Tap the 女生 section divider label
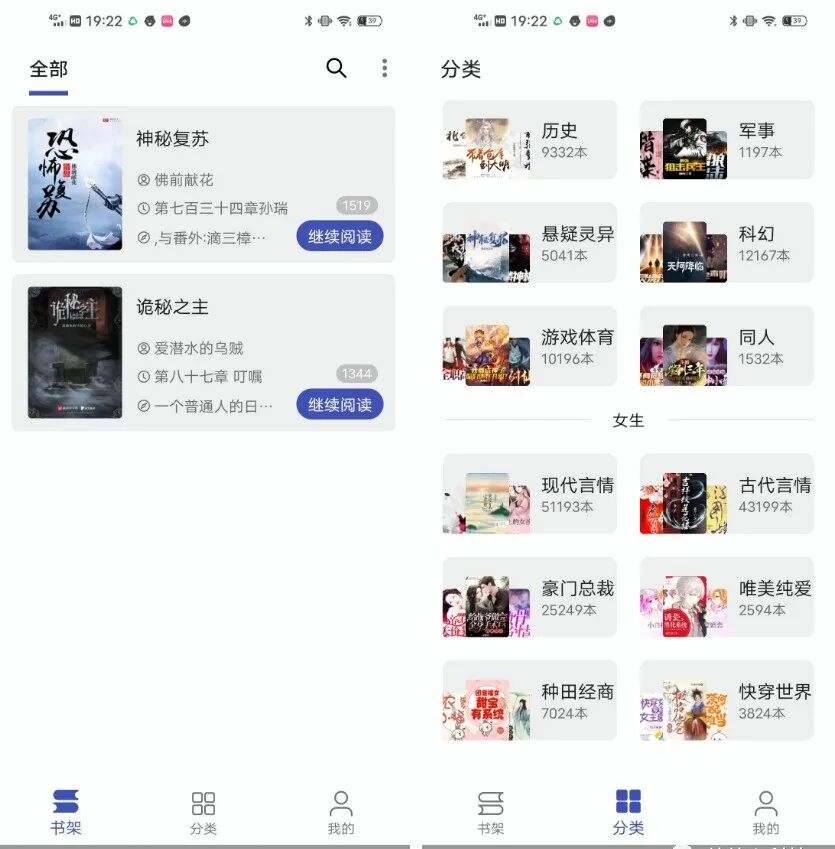 [627, 421]
